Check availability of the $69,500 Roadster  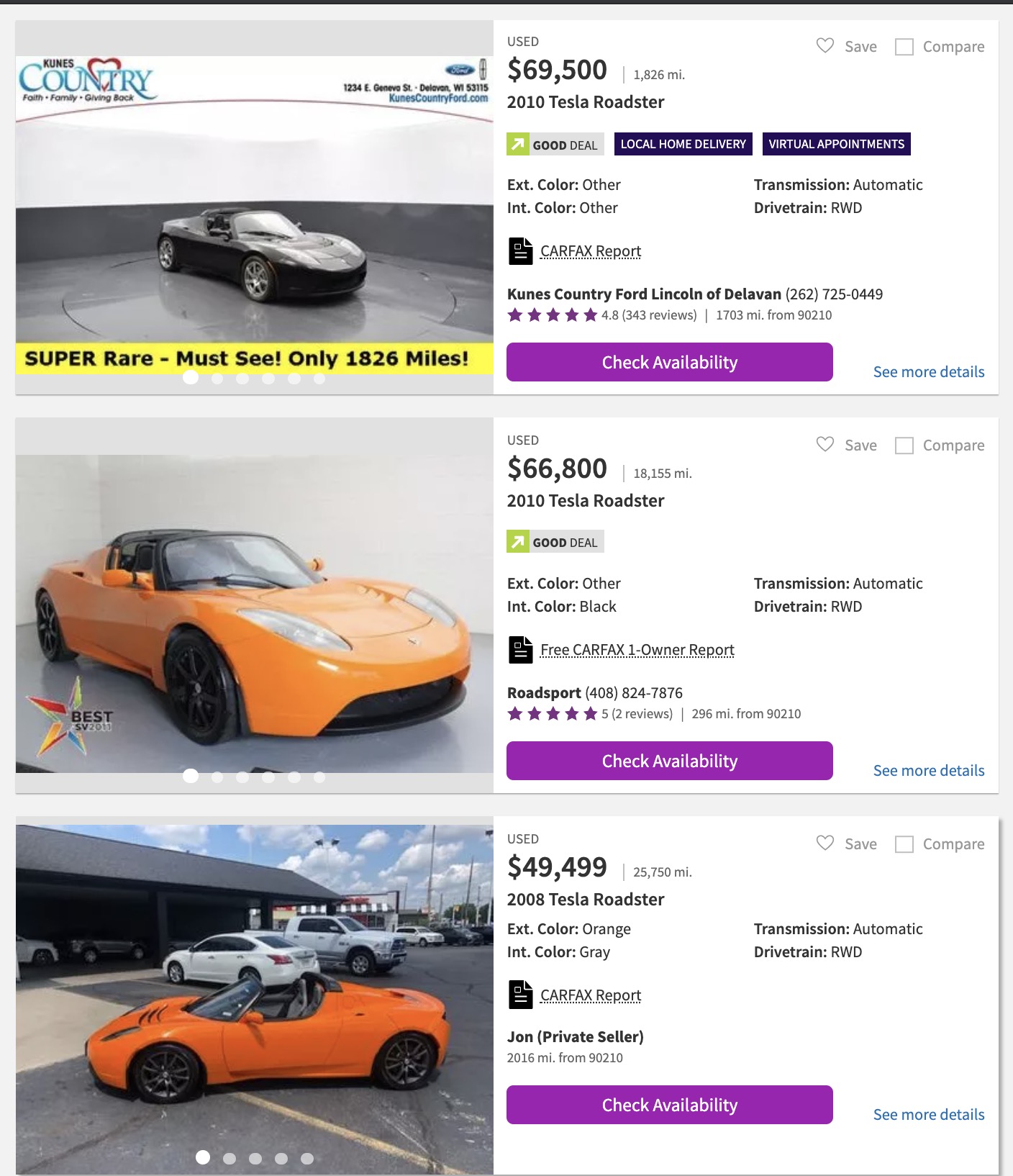[x=669, y=362]
